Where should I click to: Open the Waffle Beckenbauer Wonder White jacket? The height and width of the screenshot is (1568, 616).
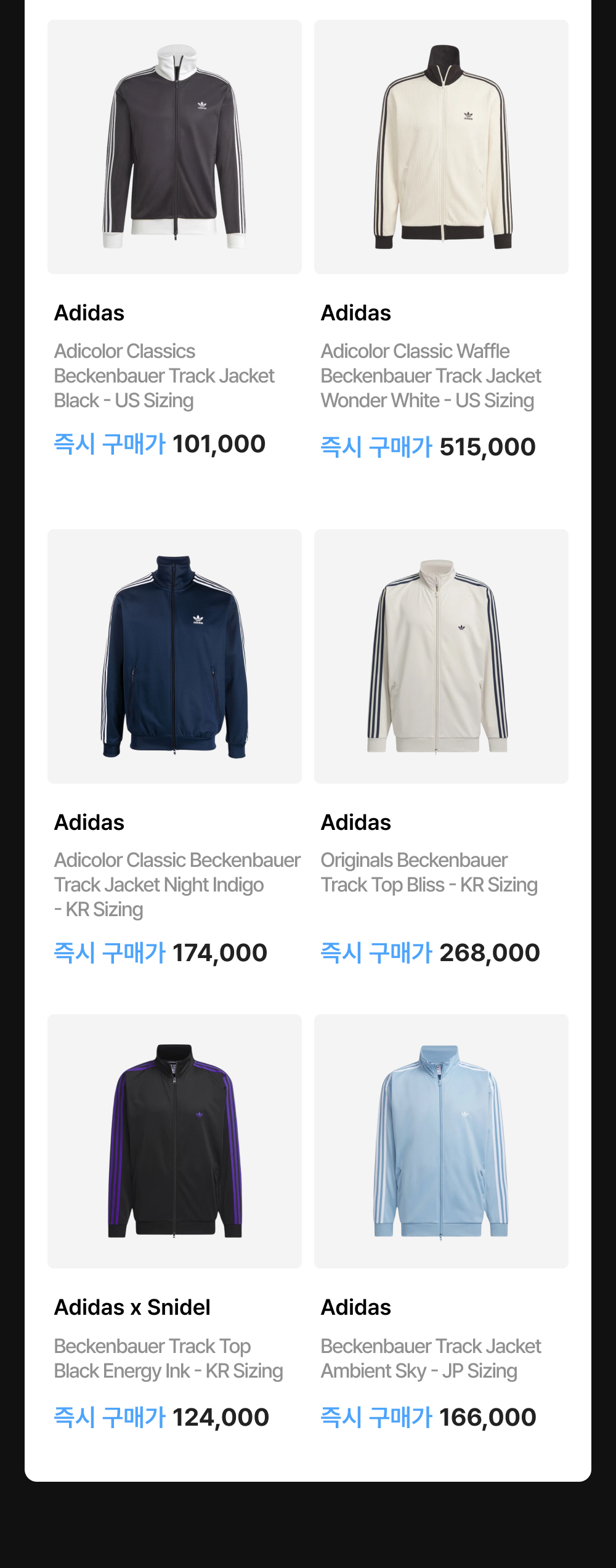coord(441,147)
